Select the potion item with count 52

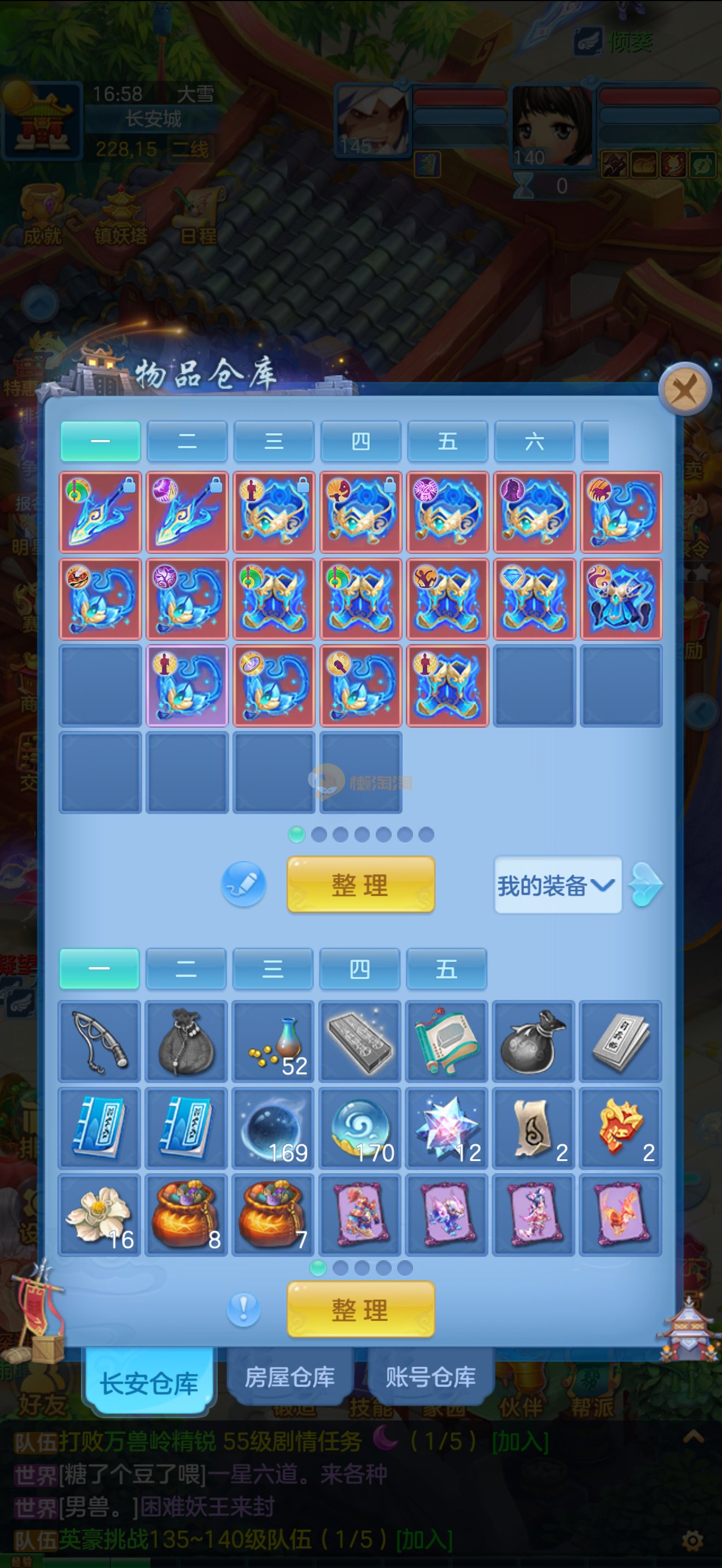click(273, 1042)
